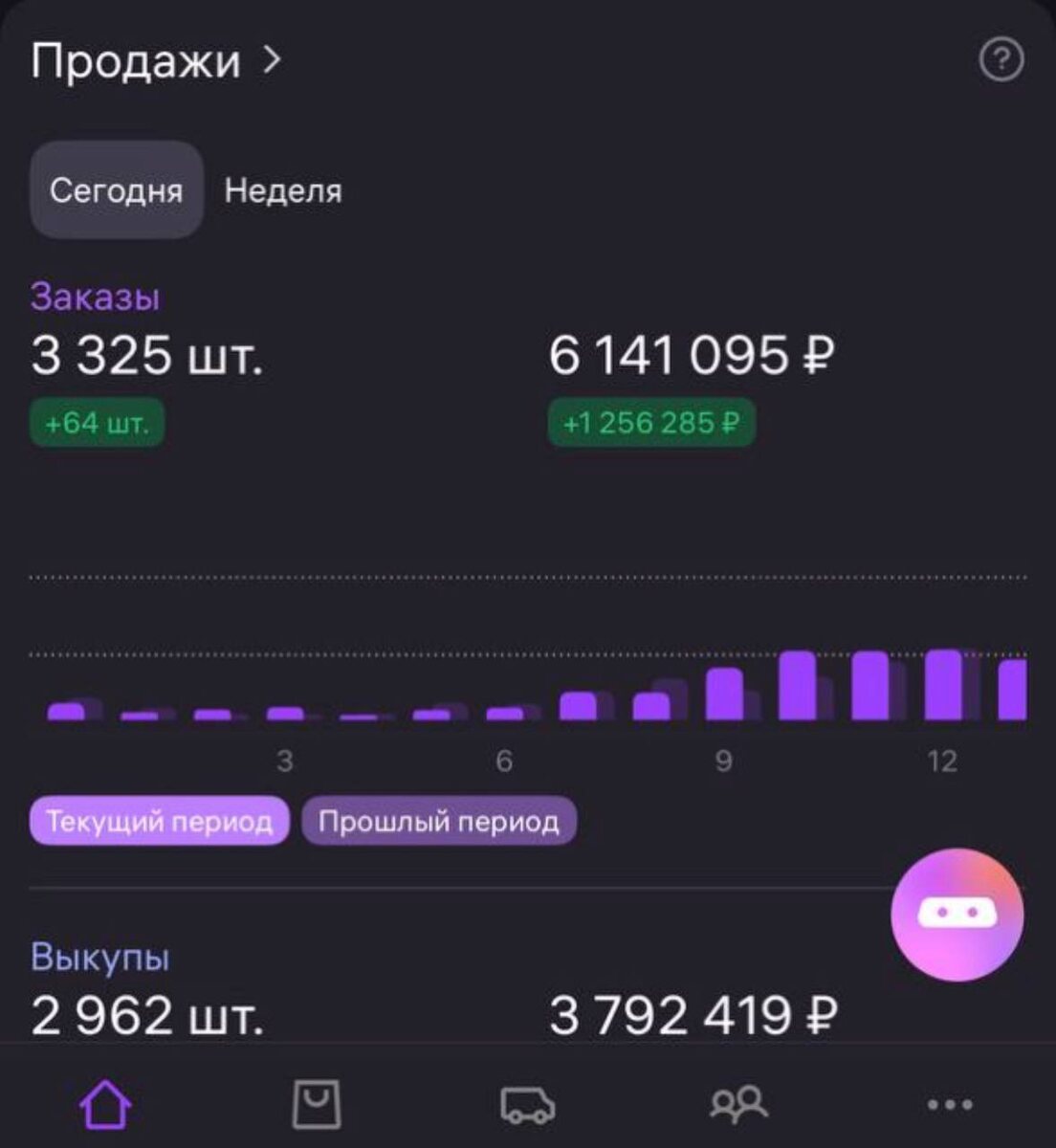Switch to the Неделя tab

283,190
